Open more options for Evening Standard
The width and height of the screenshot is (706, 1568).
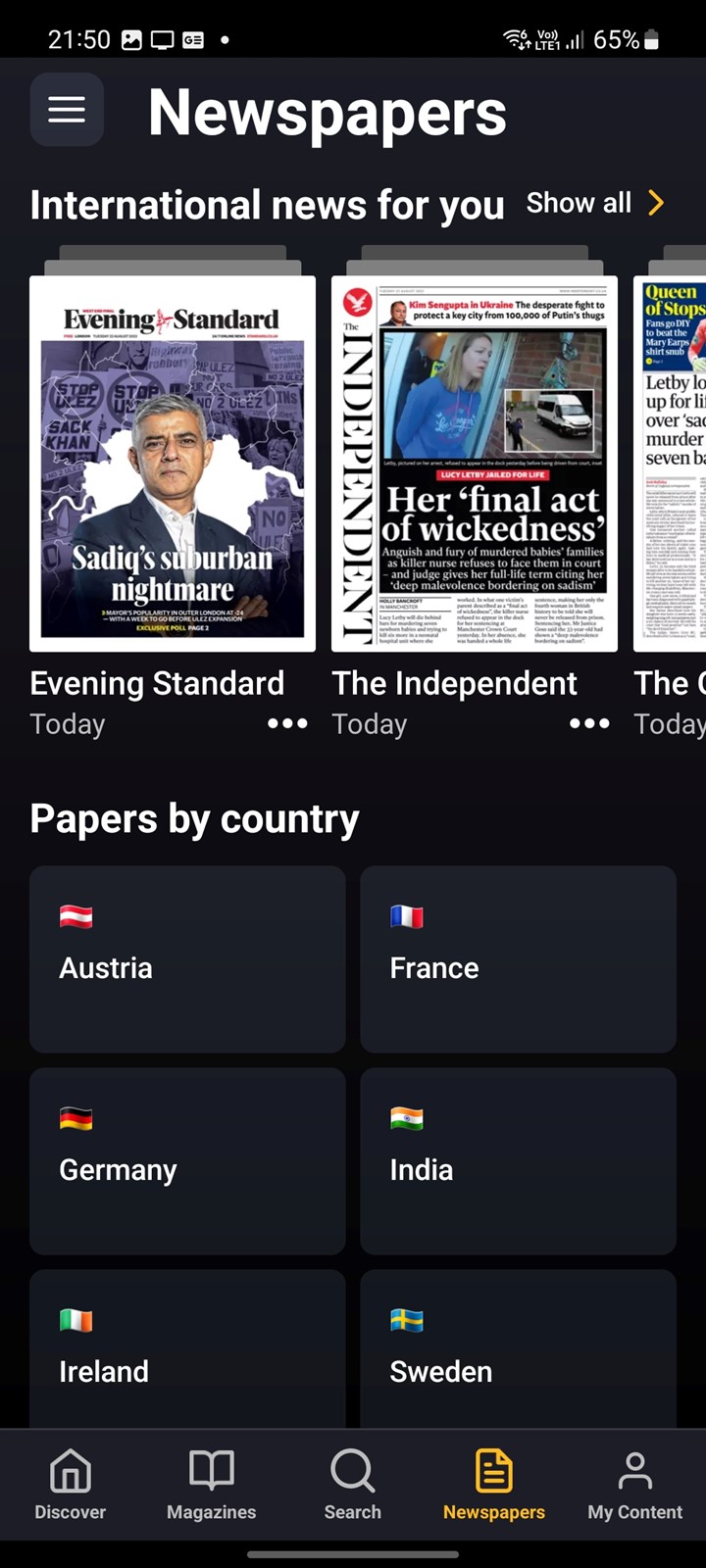[287, 724]
